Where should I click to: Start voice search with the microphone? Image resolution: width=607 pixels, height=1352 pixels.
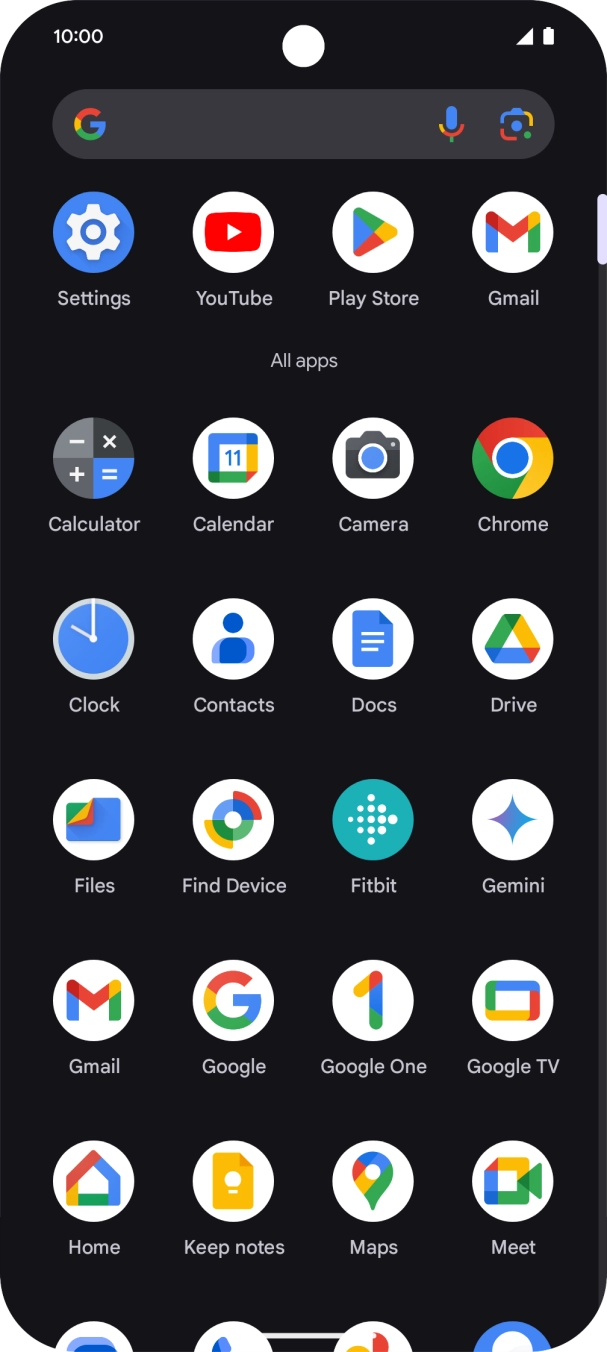[452, 124]
